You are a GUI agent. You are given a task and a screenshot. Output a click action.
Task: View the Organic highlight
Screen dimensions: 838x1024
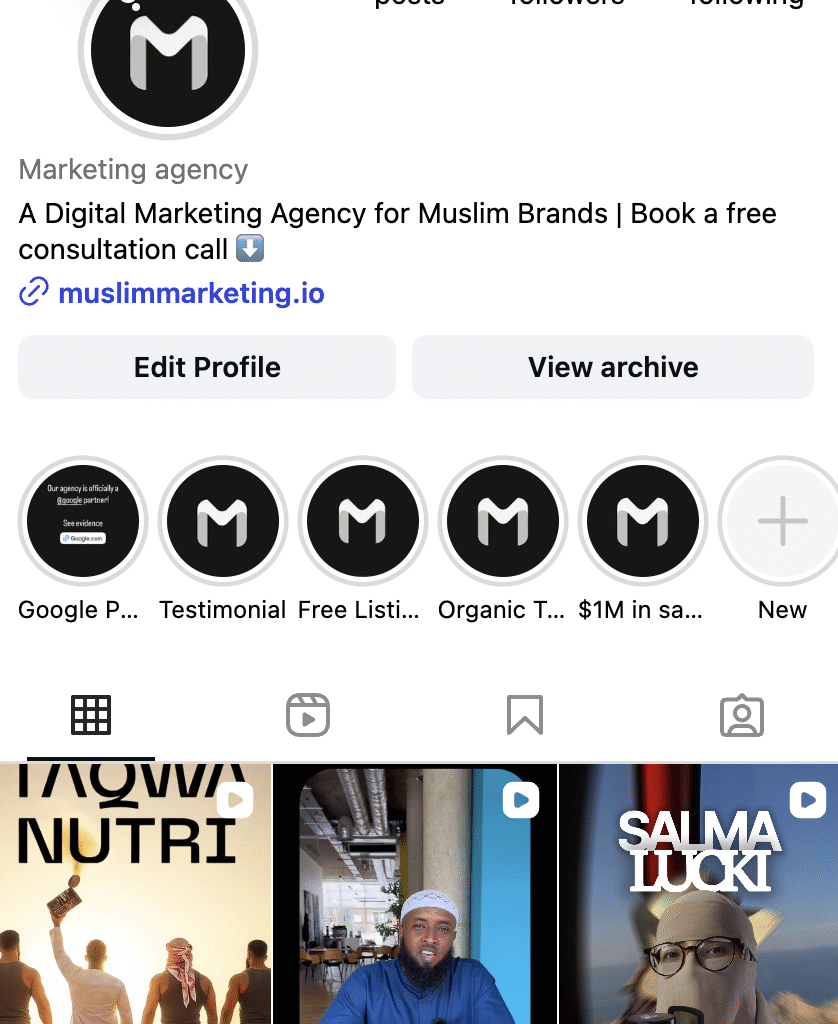[502, 521]
